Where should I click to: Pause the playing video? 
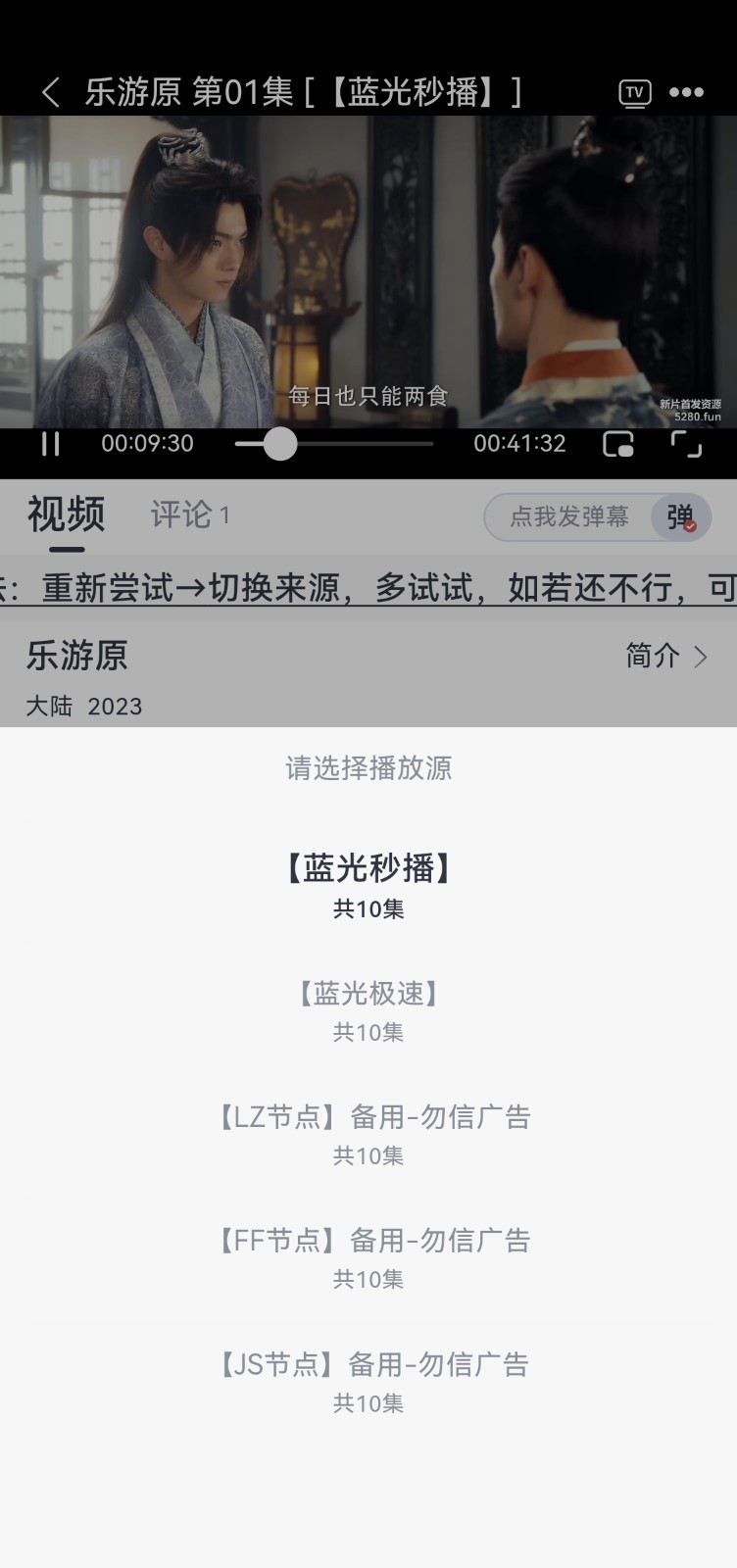pos(49,444)
